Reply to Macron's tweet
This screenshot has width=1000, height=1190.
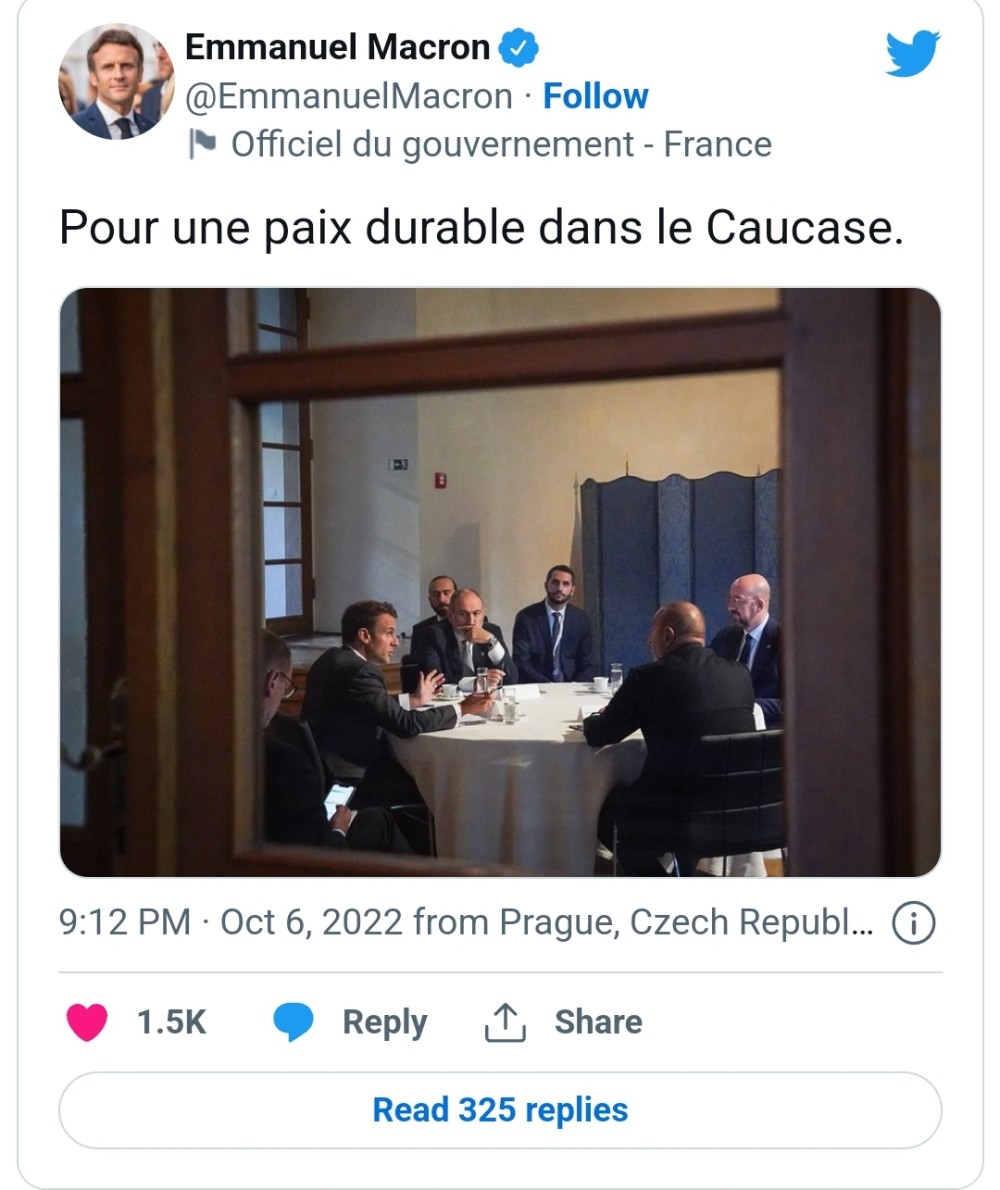pos(350,1022)
